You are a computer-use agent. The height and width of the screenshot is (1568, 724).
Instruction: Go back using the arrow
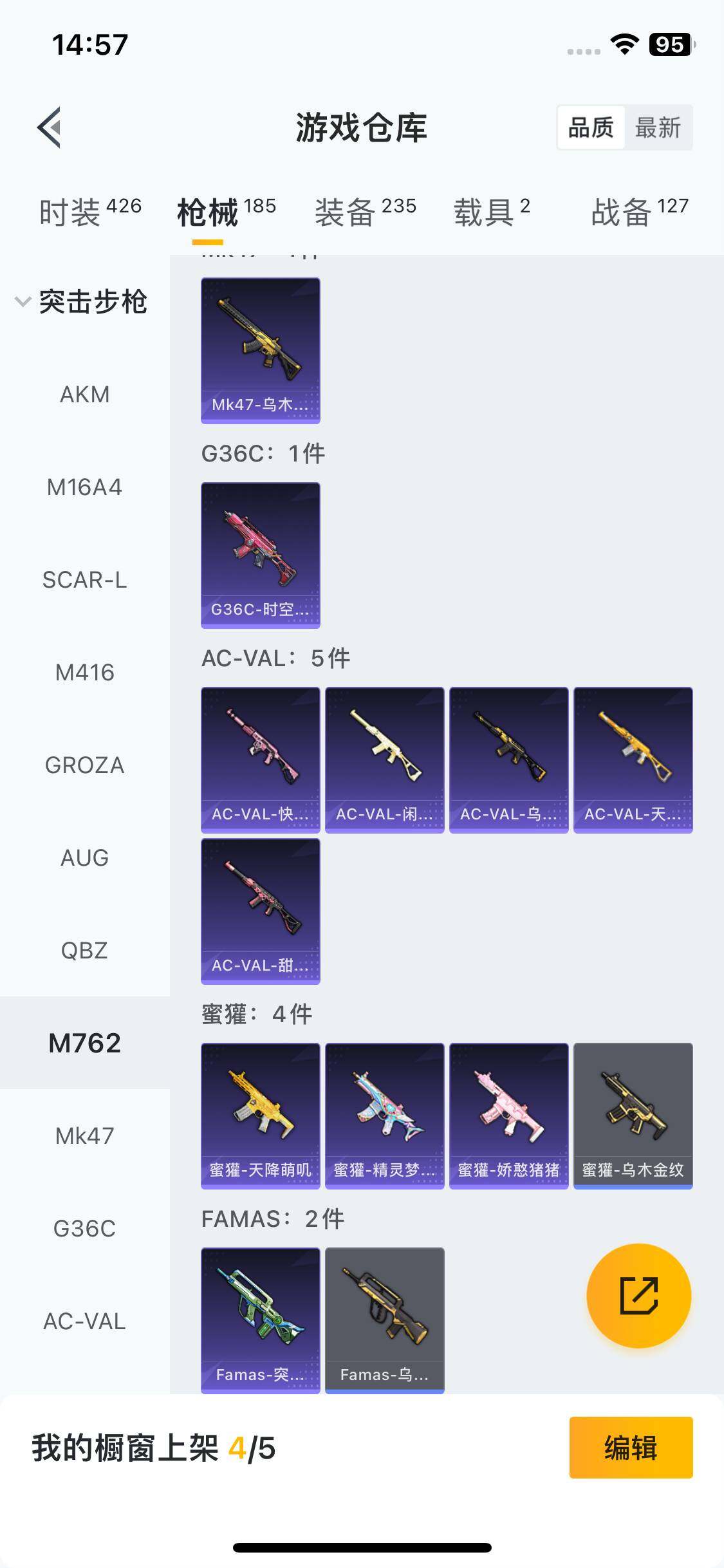click(50, 127)
